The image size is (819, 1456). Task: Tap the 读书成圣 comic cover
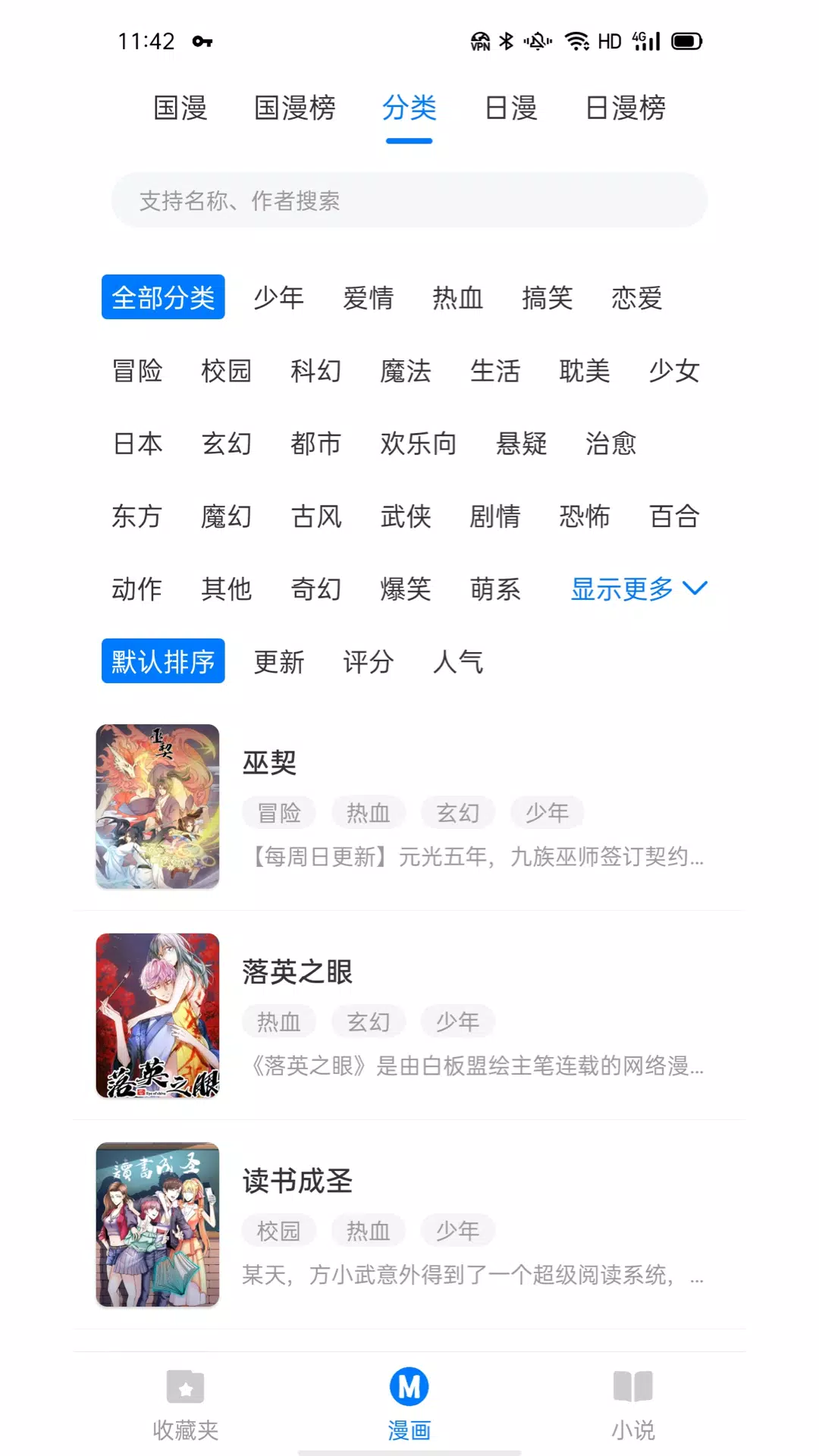158,1225
